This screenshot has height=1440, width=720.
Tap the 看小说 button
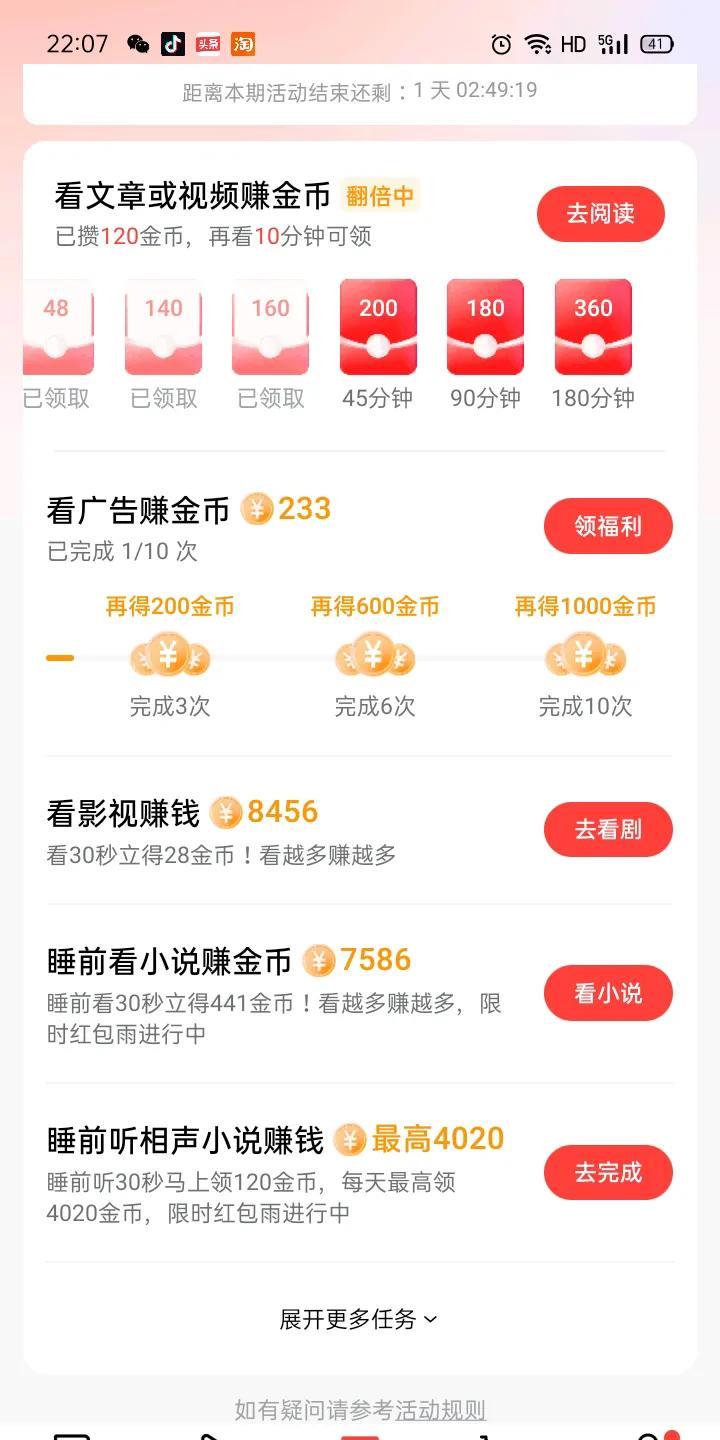tap(608, 993)
